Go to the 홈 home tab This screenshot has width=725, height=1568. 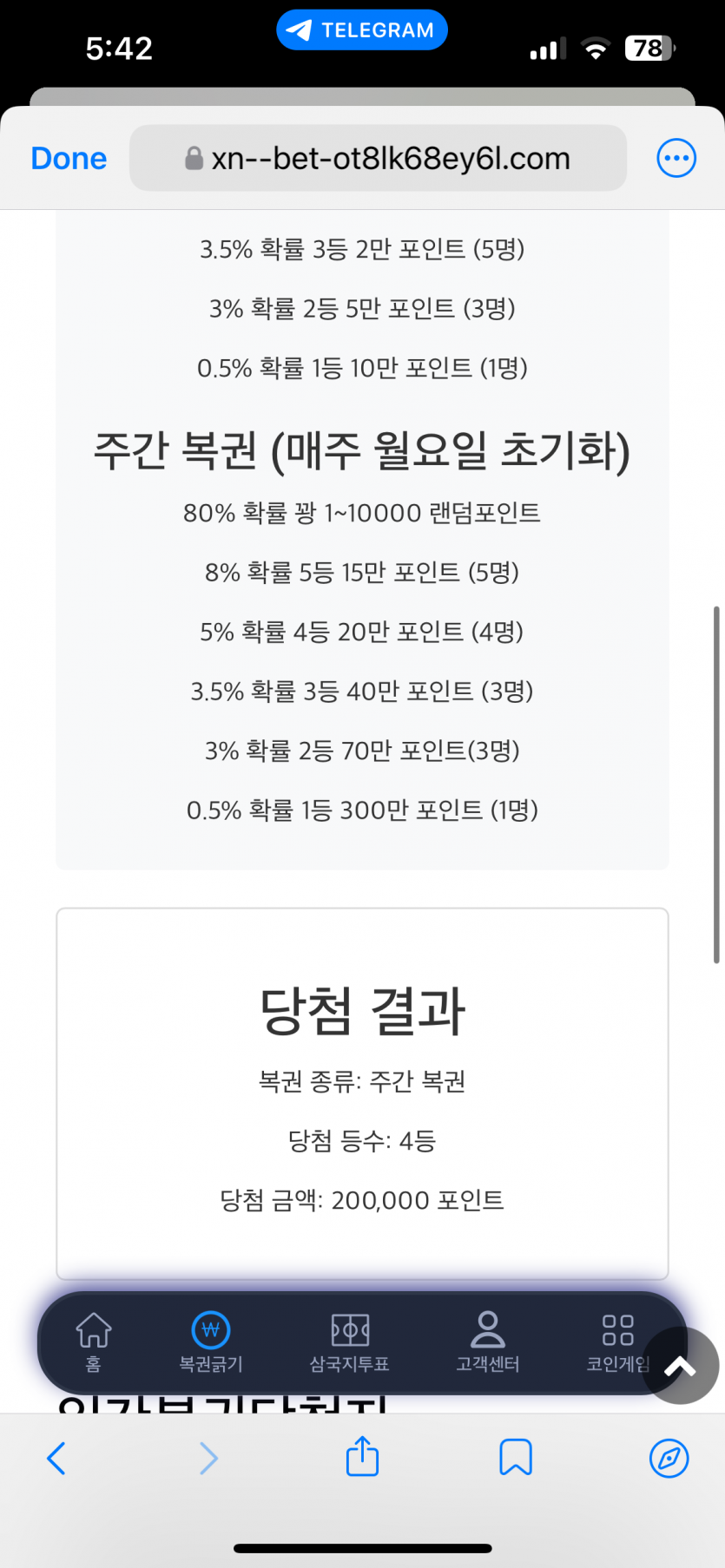click(x=93, y=1342)
